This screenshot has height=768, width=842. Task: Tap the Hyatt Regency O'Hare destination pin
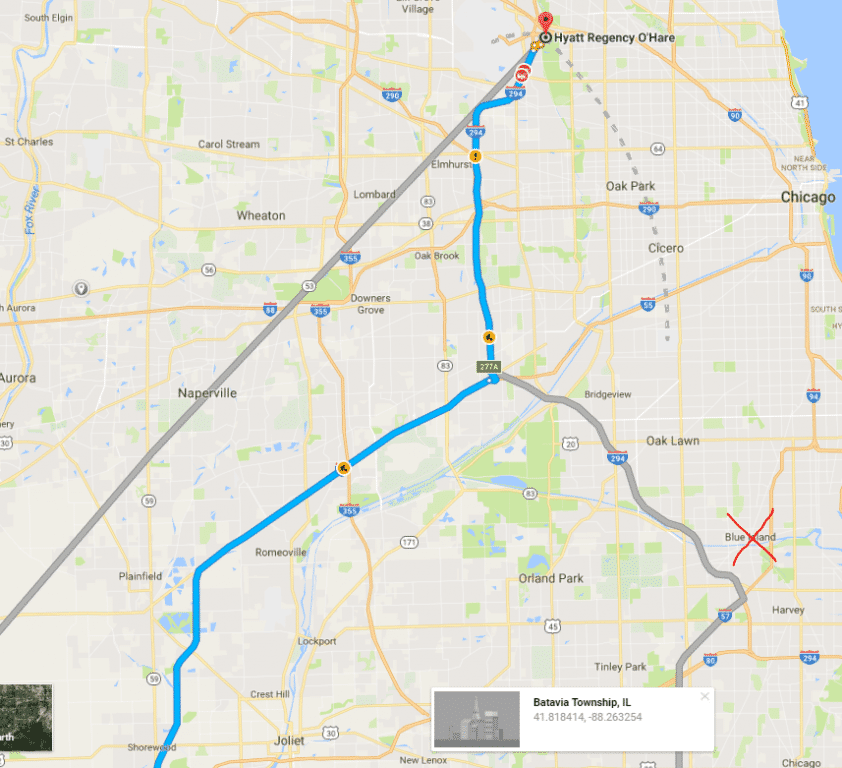(544, 24)
